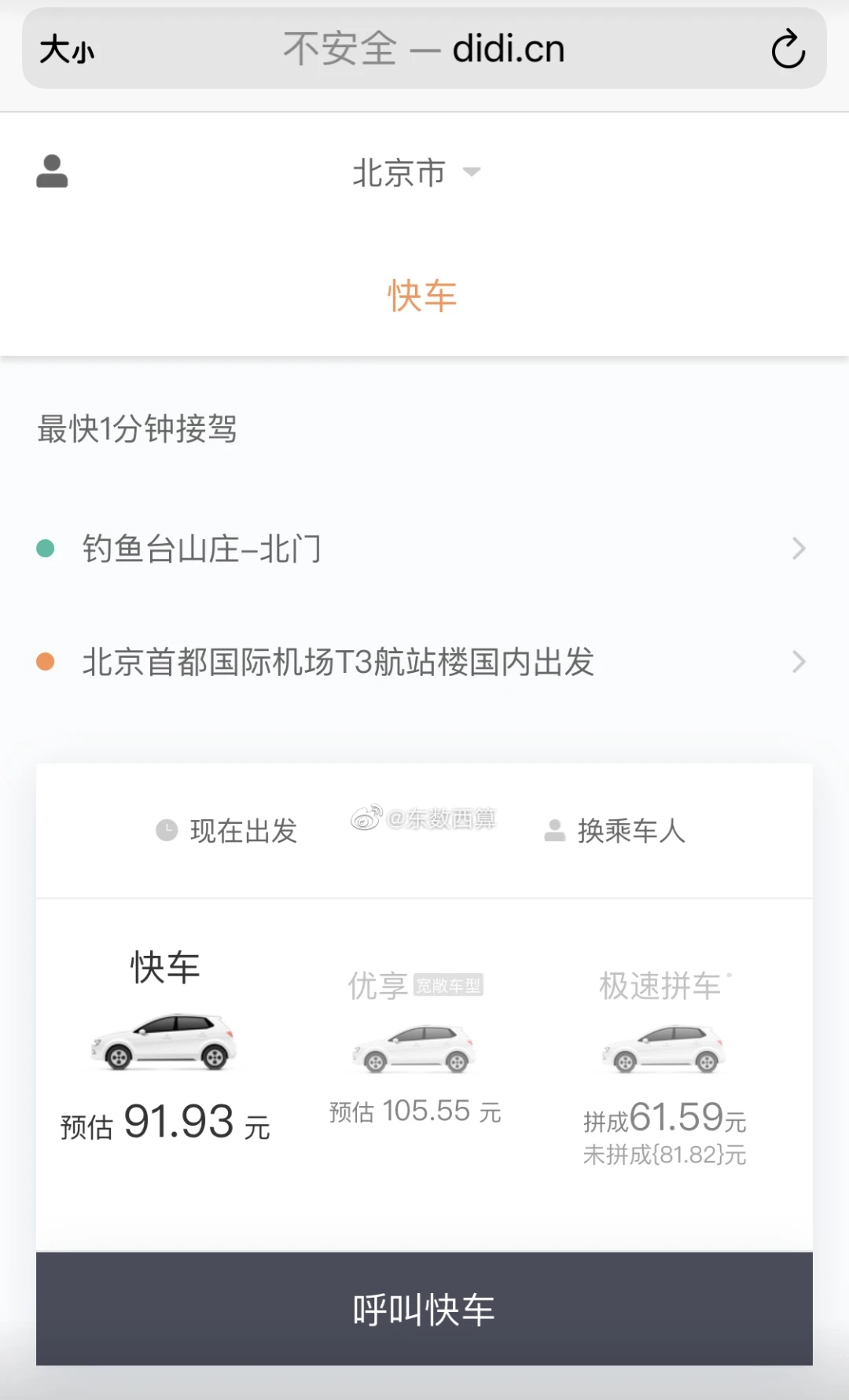Change pickup point 钓鱼台山庄-北门

tap(423, 549)
